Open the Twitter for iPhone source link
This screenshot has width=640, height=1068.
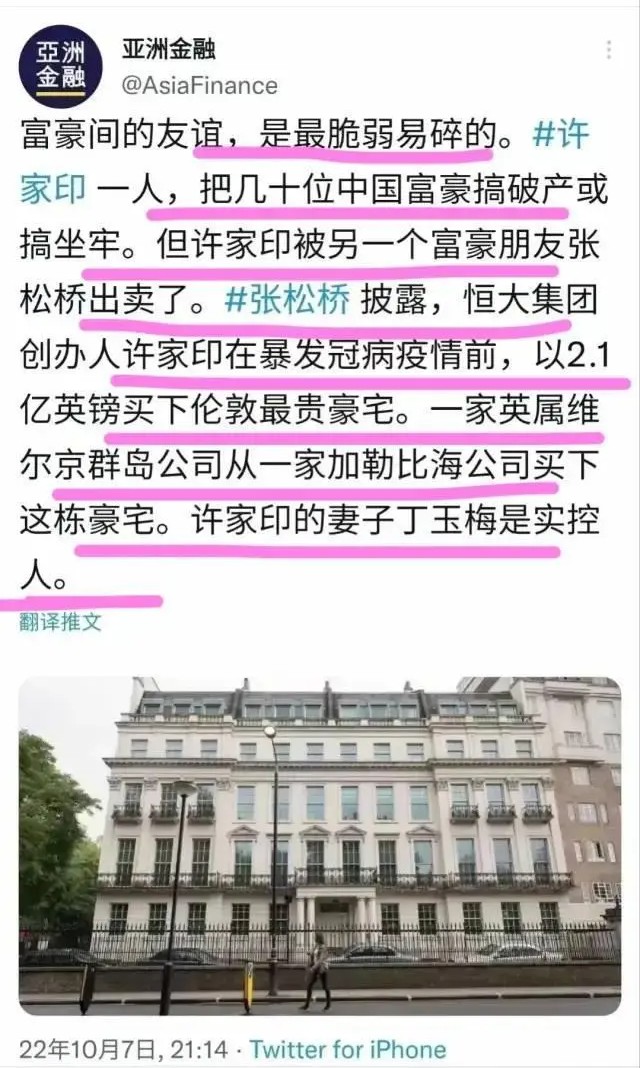point(348,1049)
